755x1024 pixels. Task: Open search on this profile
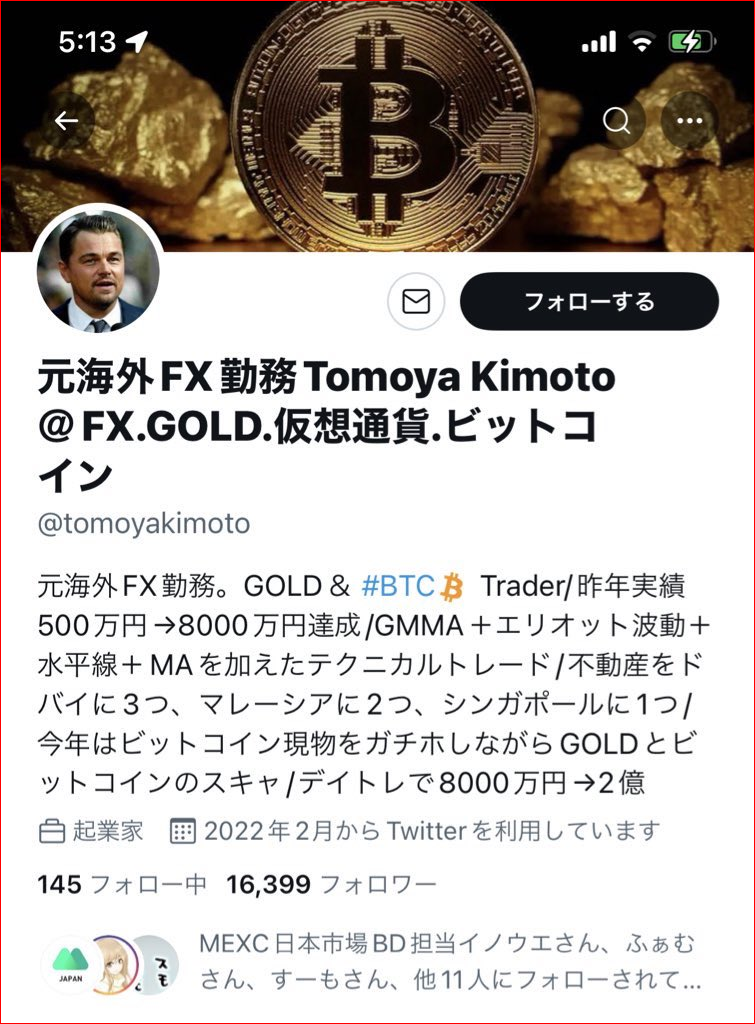[x=617, y=122]
